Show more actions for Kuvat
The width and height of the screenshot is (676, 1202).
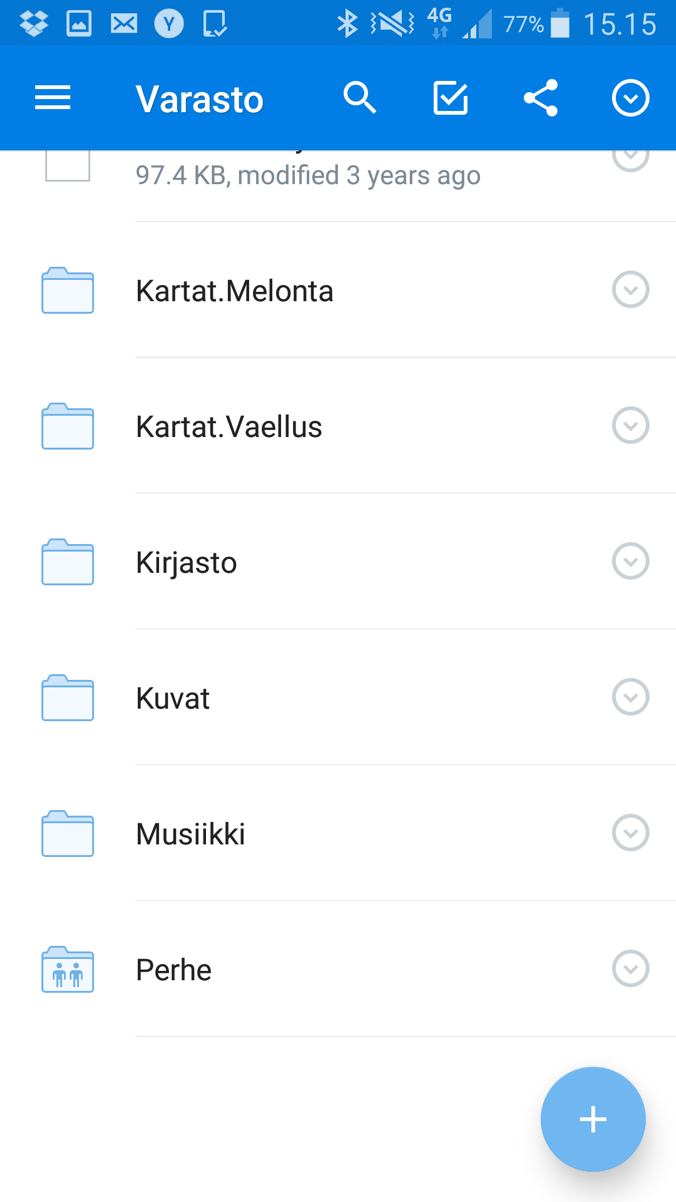coord(630,698)
